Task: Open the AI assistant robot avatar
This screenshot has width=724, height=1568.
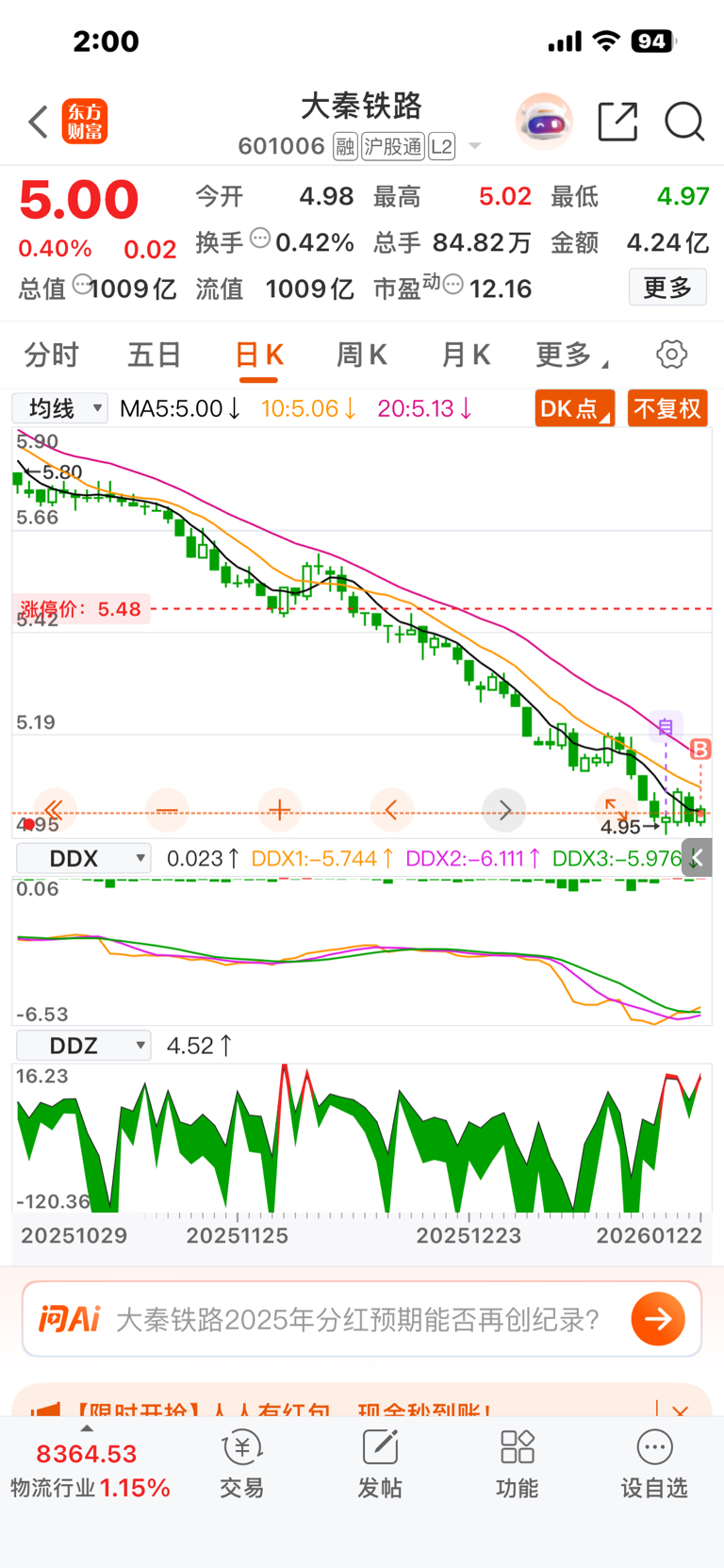Action: tap(544, 123)
